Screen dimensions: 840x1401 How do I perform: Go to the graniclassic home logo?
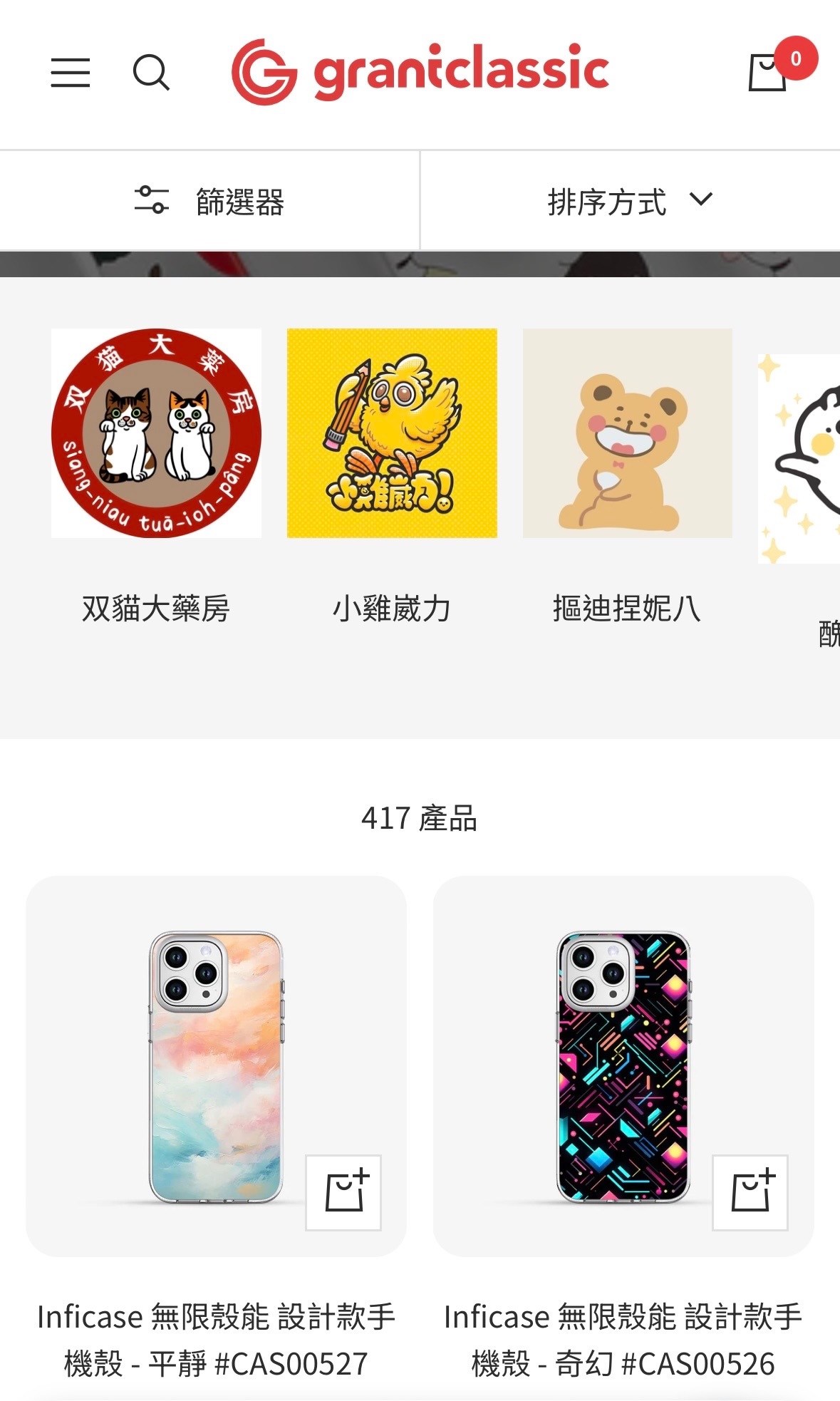(x=420, y=71)
